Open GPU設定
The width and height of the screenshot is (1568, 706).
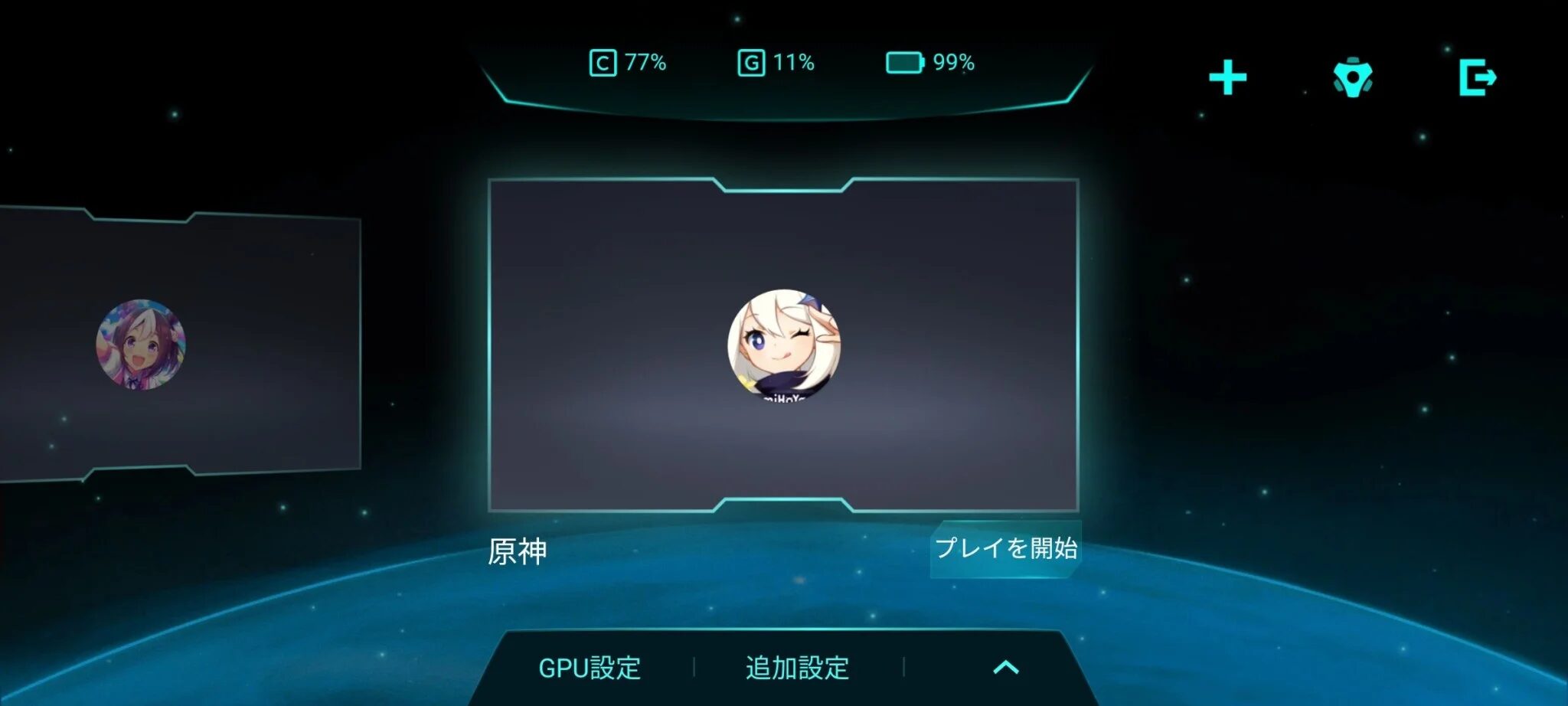[x=590, y=668]
